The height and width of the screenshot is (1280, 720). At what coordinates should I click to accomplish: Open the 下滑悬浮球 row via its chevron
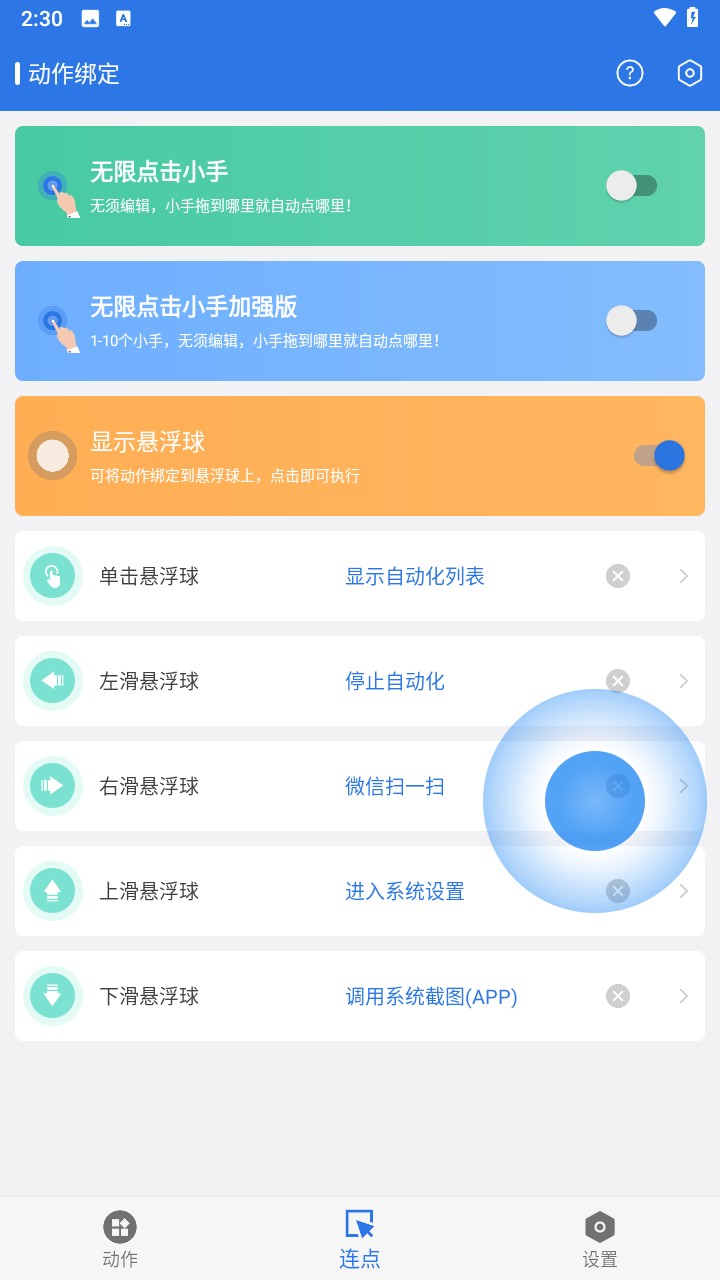684,996
